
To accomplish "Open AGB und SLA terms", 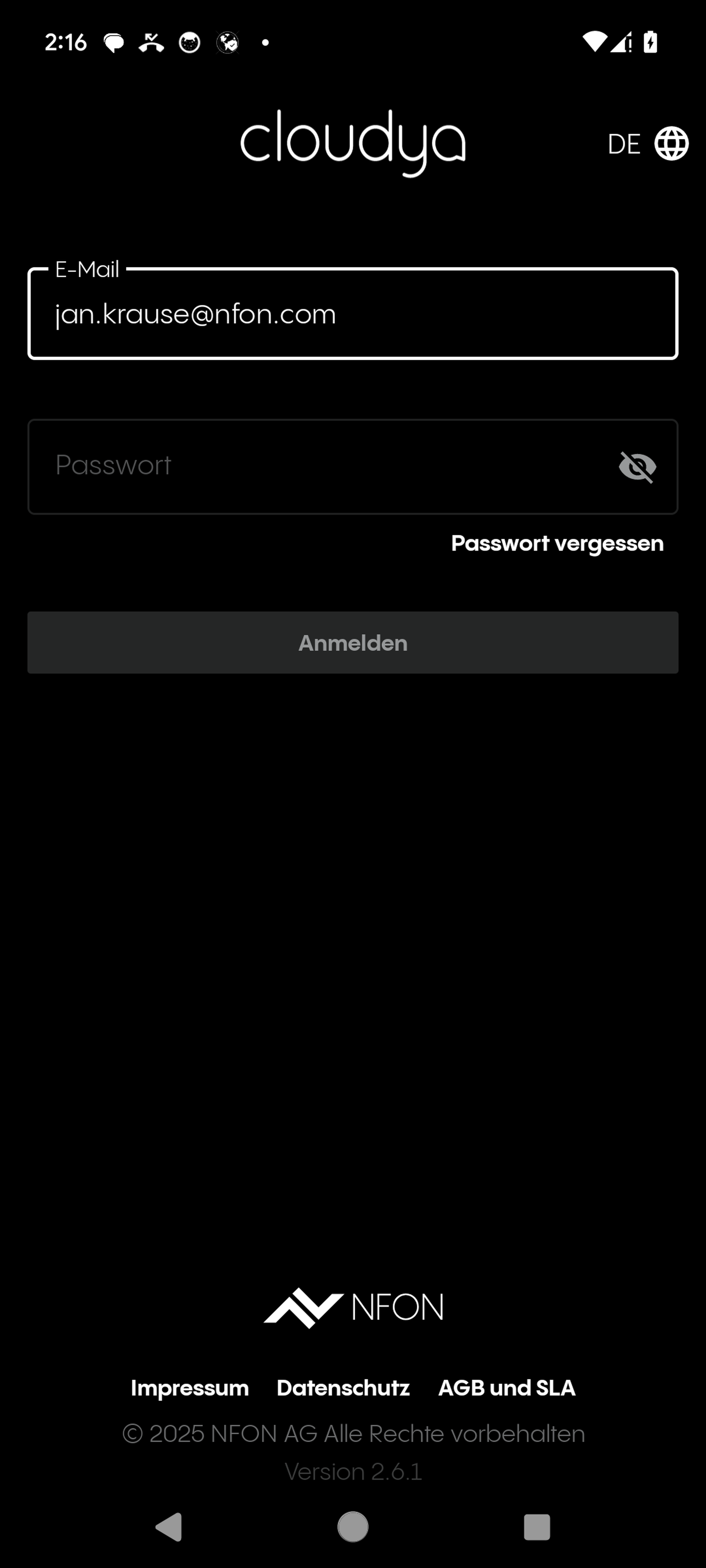I will click(506, 1387).
